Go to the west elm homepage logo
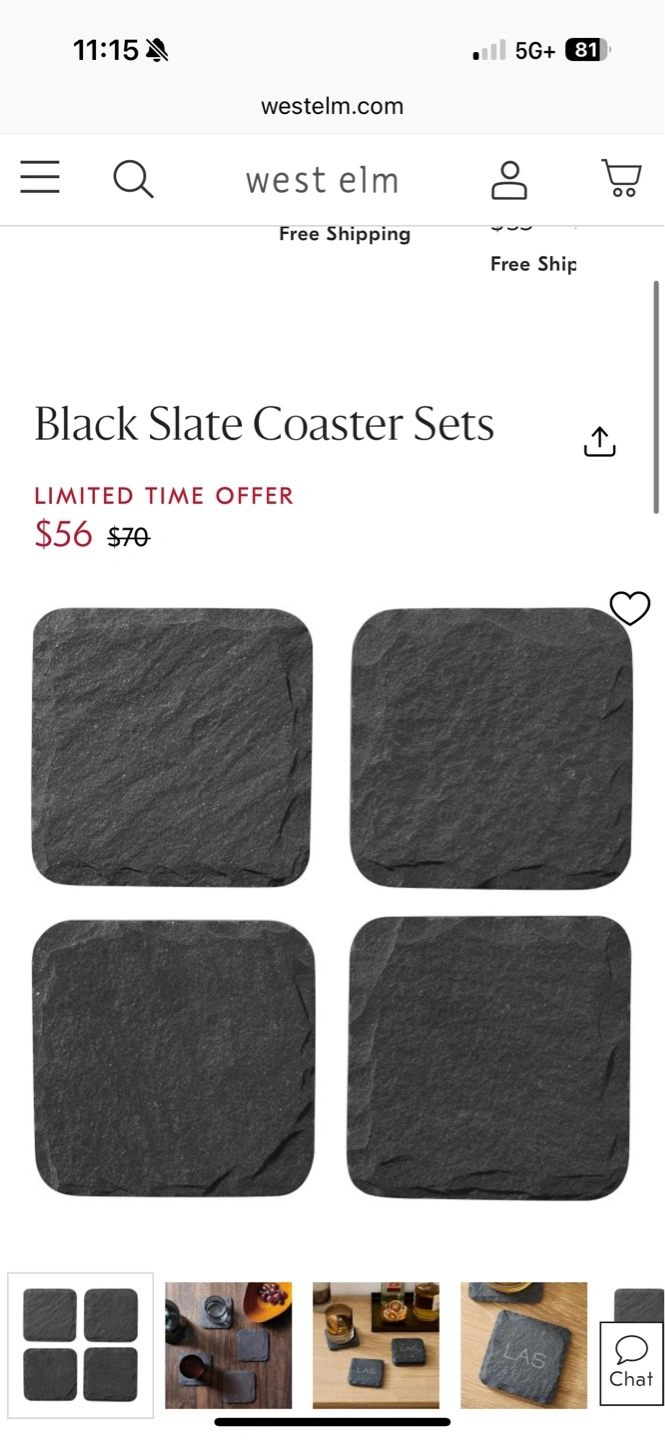 [322, 180]
